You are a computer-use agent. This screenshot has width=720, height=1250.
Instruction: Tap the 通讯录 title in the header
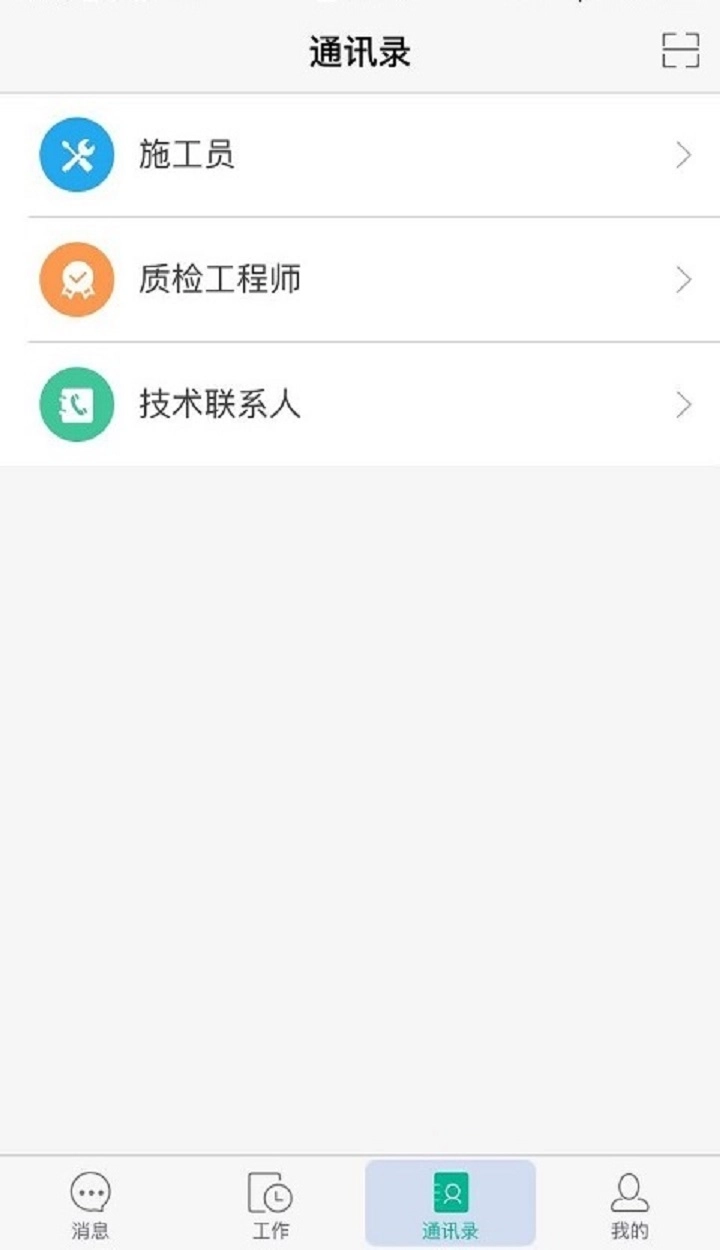[360, 52]
